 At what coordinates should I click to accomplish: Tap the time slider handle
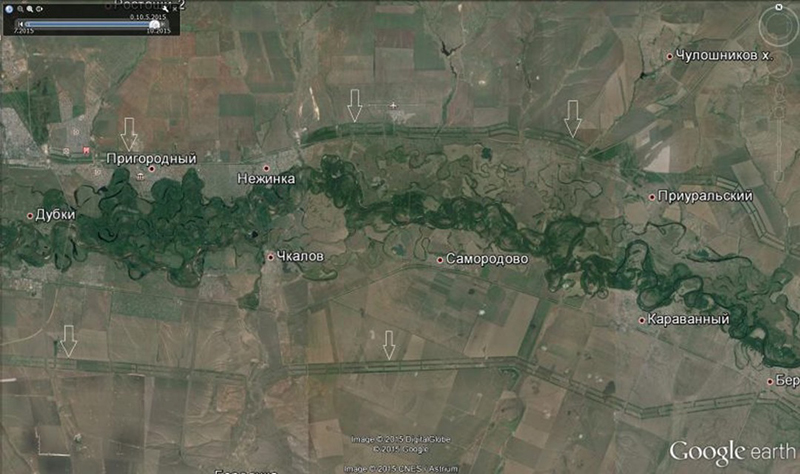155,24
